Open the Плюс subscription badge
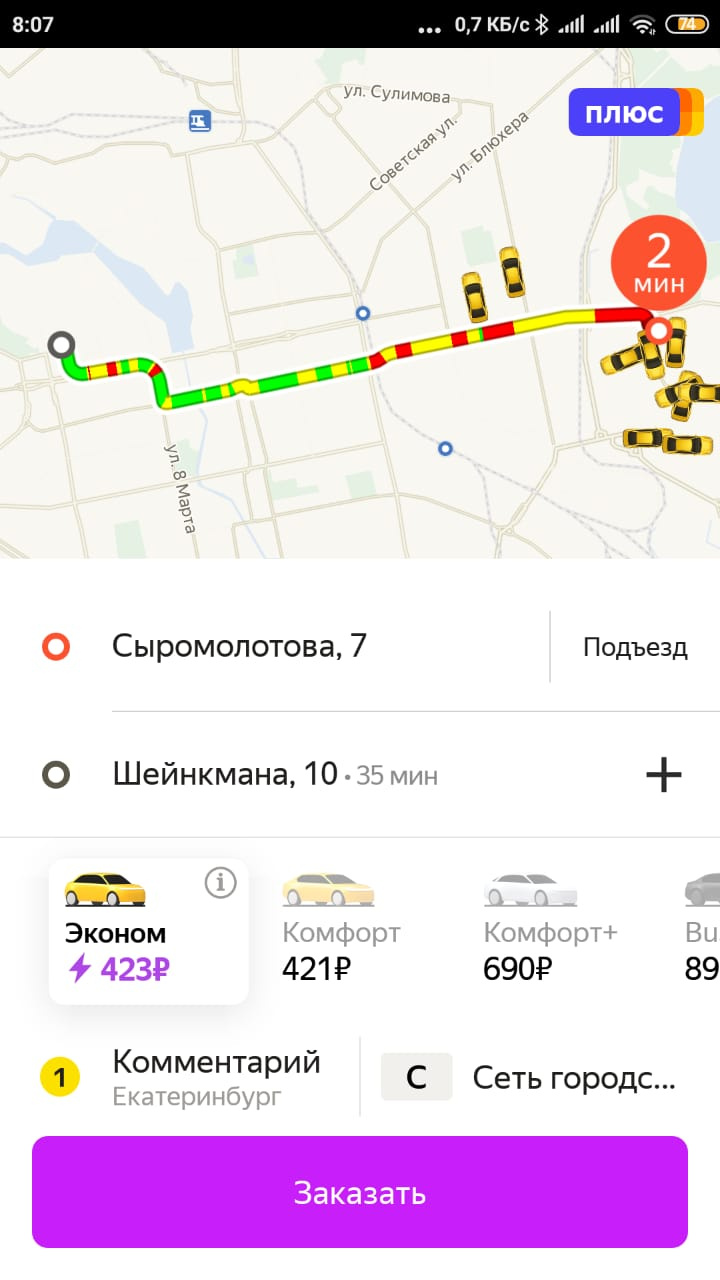The image size is (720, 1280). tap(636, 112)
